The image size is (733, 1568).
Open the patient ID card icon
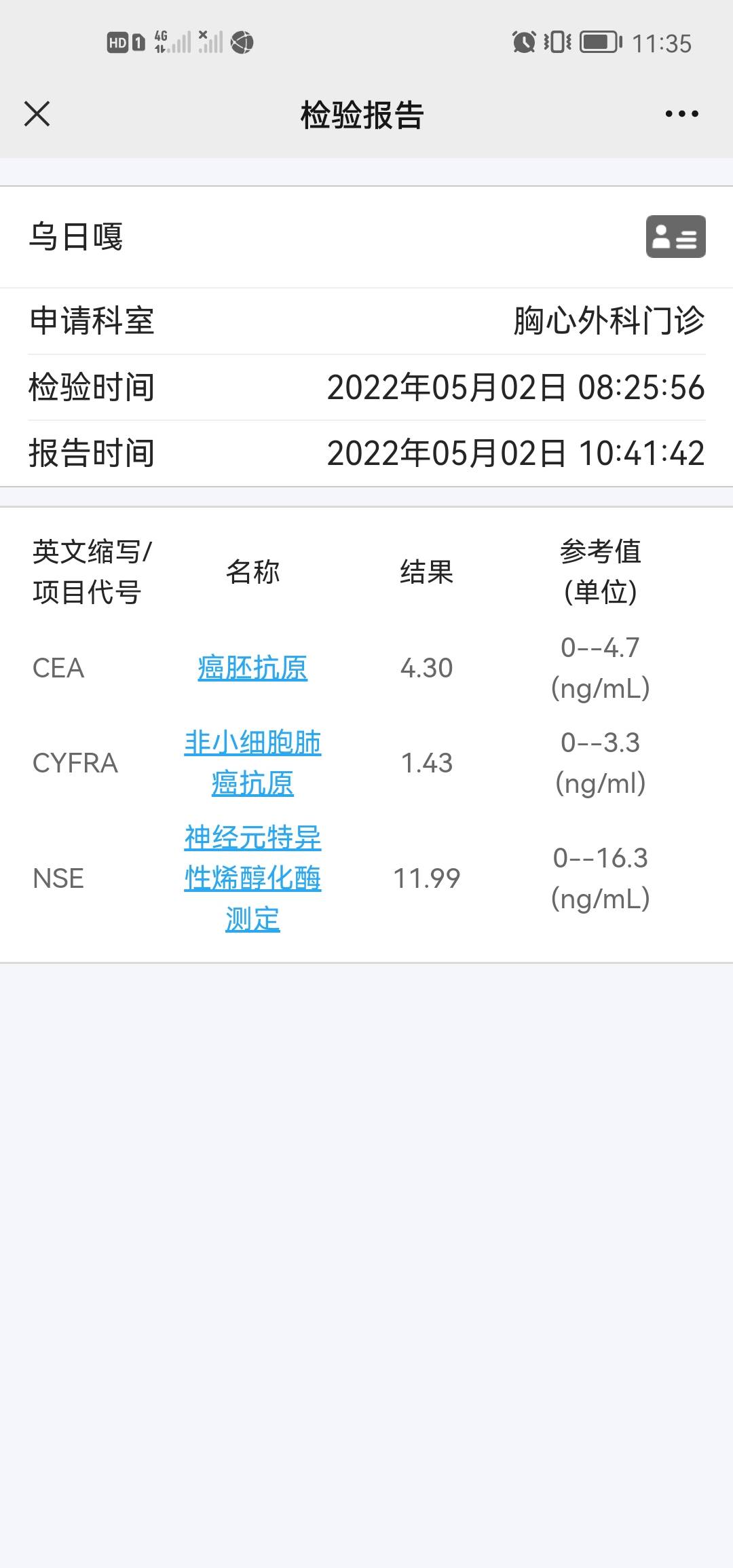675,237
